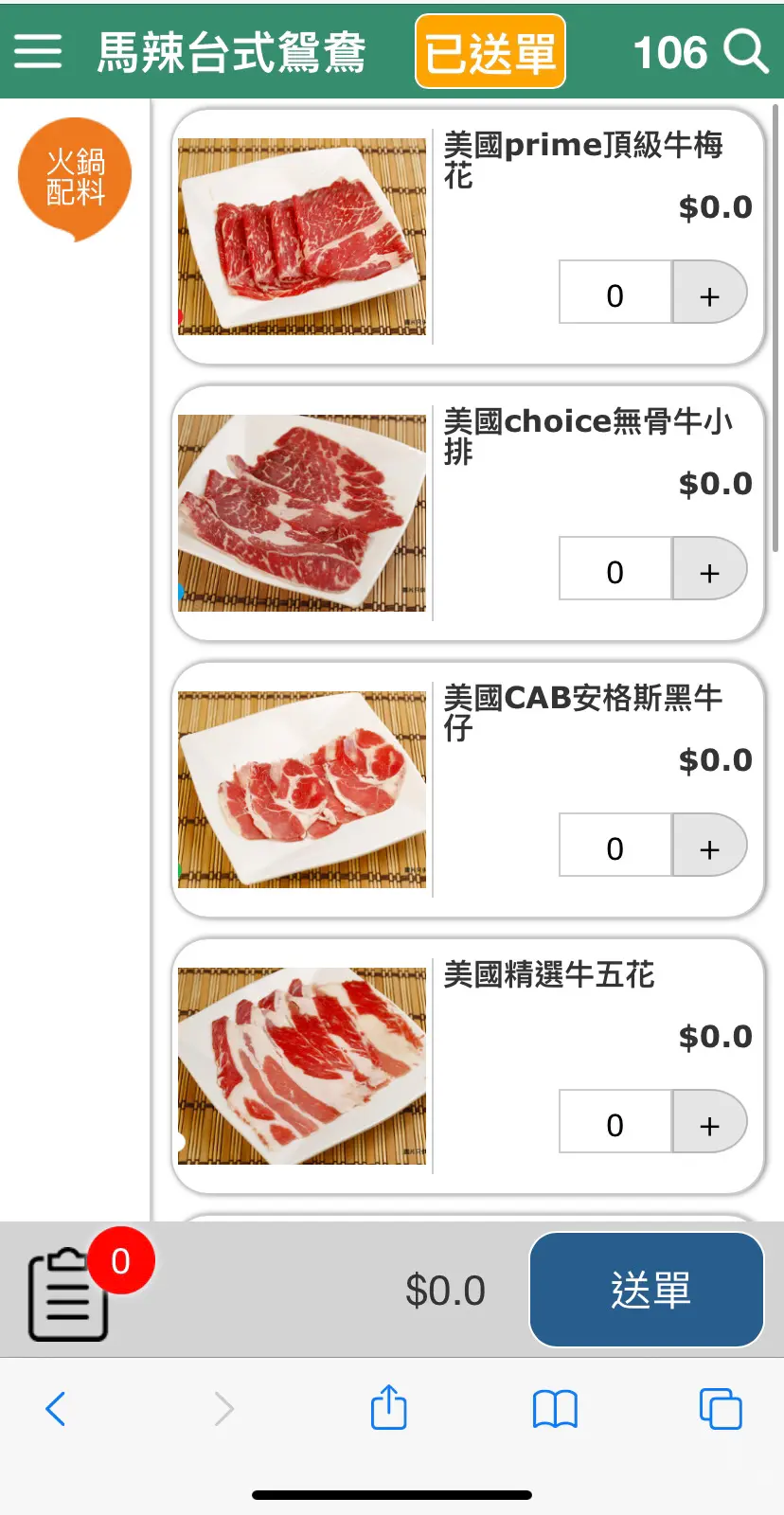Edit quantity field for 美國精選牛五花
The height and width of the screenshot is (1515, 784).
[615, 1122]
